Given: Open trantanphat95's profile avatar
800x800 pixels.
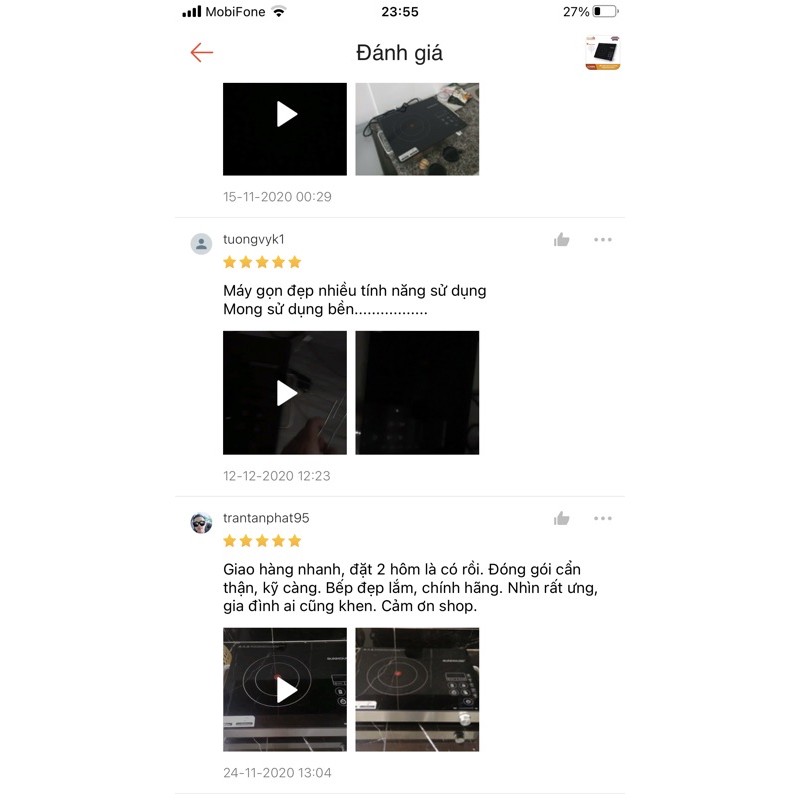Looking at the screenshot, I should pos(202,523).
